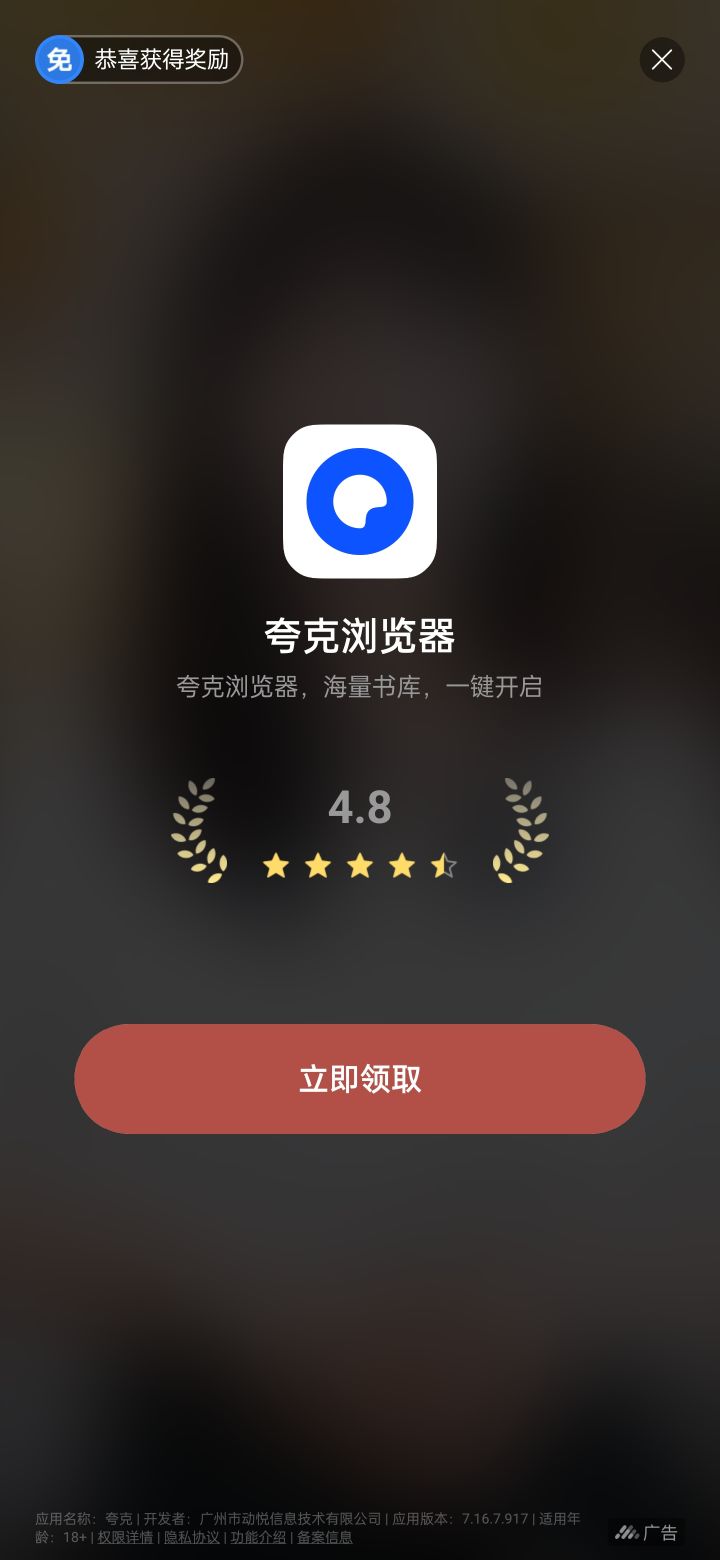Tap the half-filled fifth star
Screen dimensions: 720x1560
tap(443, 866)
